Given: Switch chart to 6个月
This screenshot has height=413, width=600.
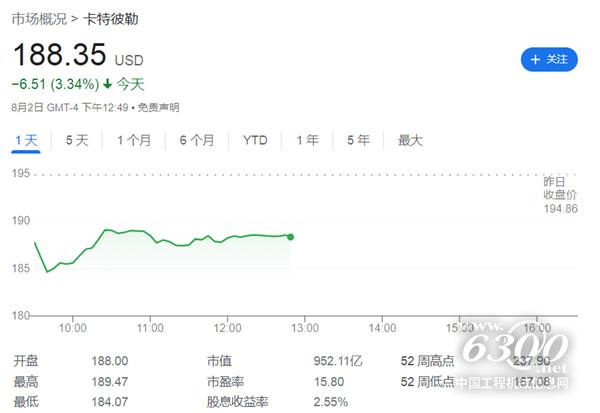Looking at the screenshot, I should coord(197,141).
